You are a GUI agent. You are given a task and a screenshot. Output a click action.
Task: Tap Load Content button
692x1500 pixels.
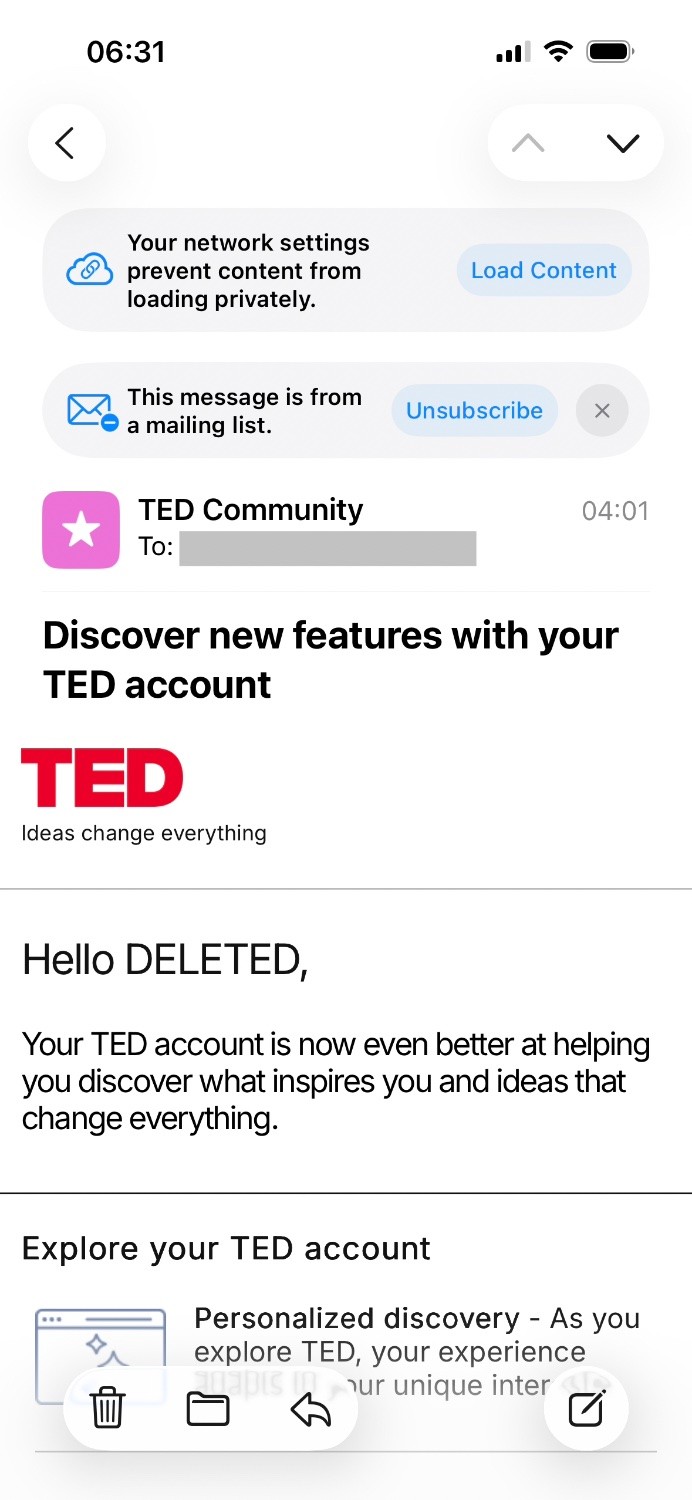[x=544, y=270]
